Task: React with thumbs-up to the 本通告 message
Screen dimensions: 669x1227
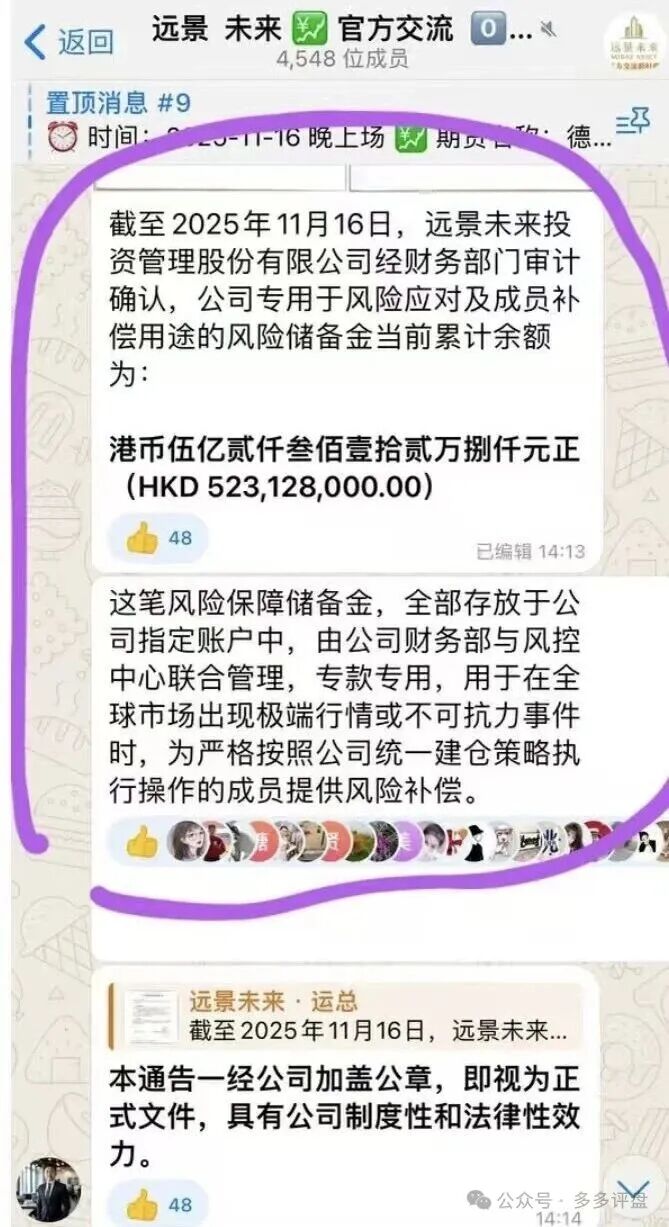Action: [x=157, y=1205]
